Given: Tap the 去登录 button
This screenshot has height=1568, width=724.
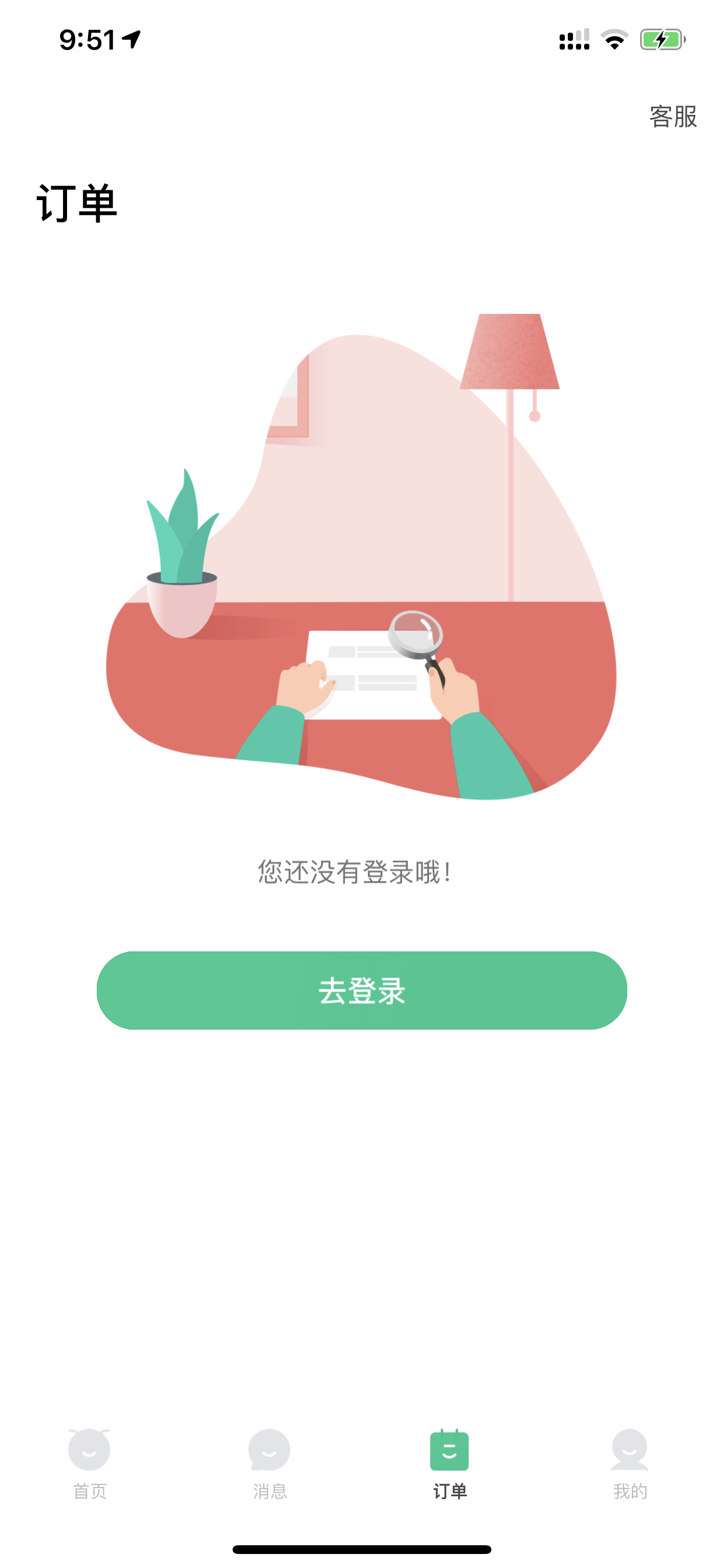Looking at the screenshot, I should pos(362,991).
